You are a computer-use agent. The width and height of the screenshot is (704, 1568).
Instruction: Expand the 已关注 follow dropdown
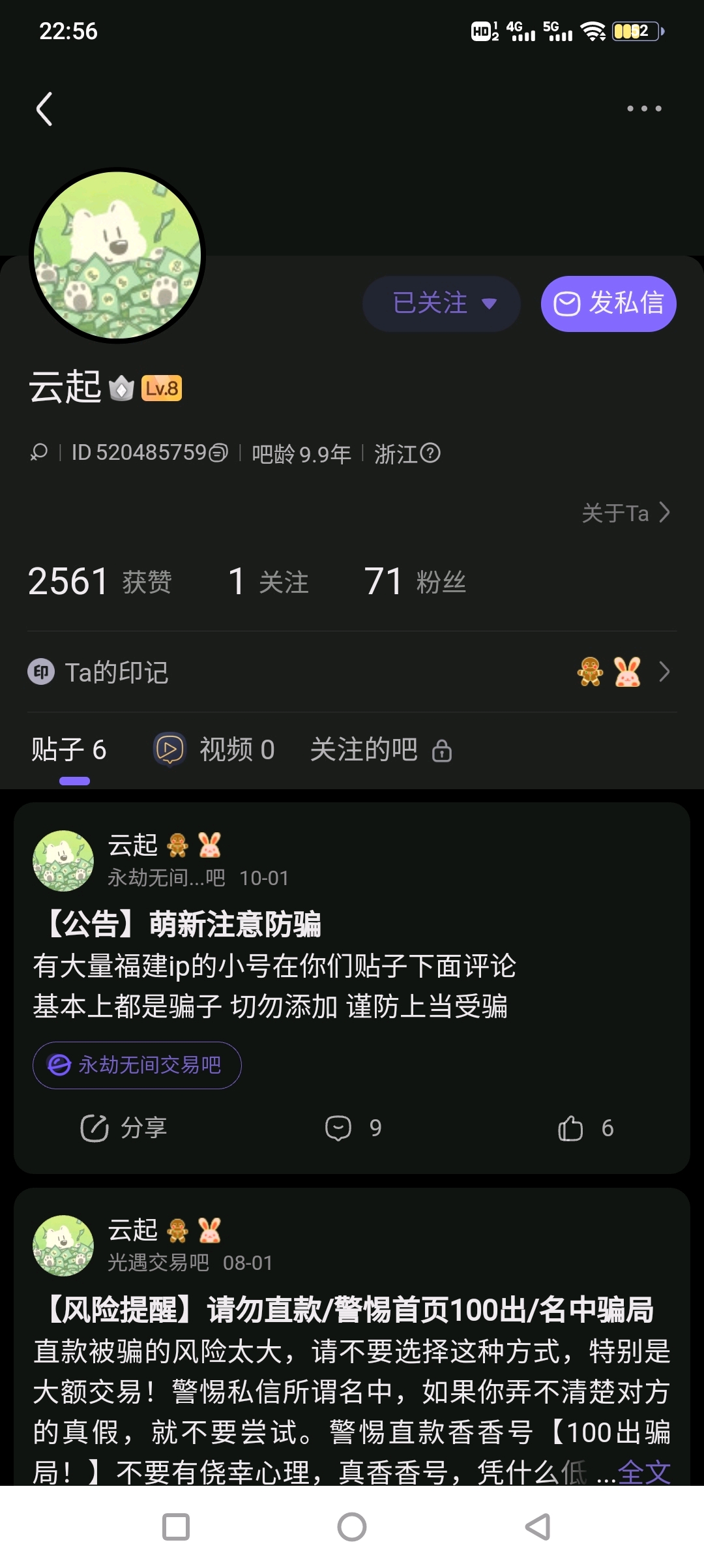[441, 303]
